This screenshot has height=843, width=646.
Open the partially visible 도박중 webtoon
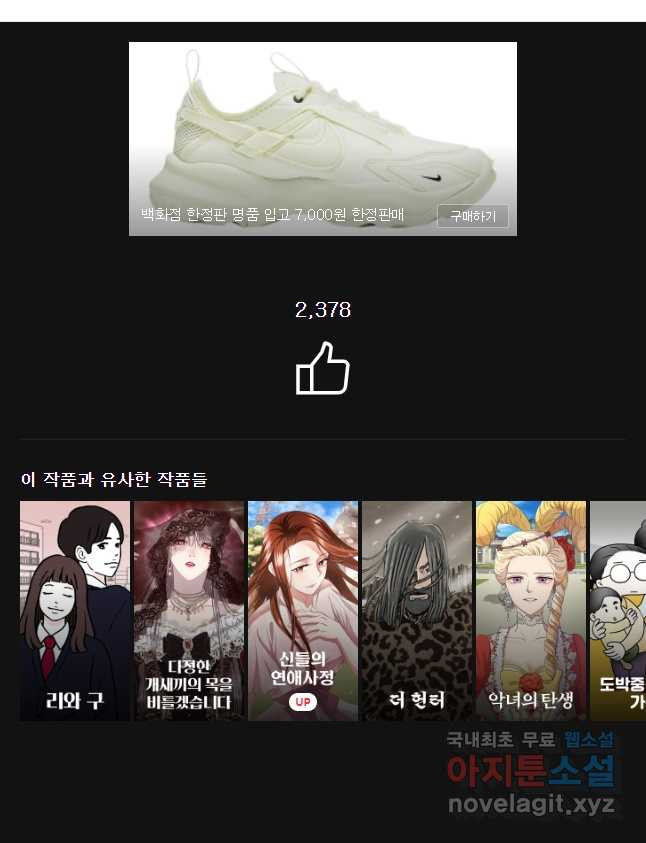(618, 610)
